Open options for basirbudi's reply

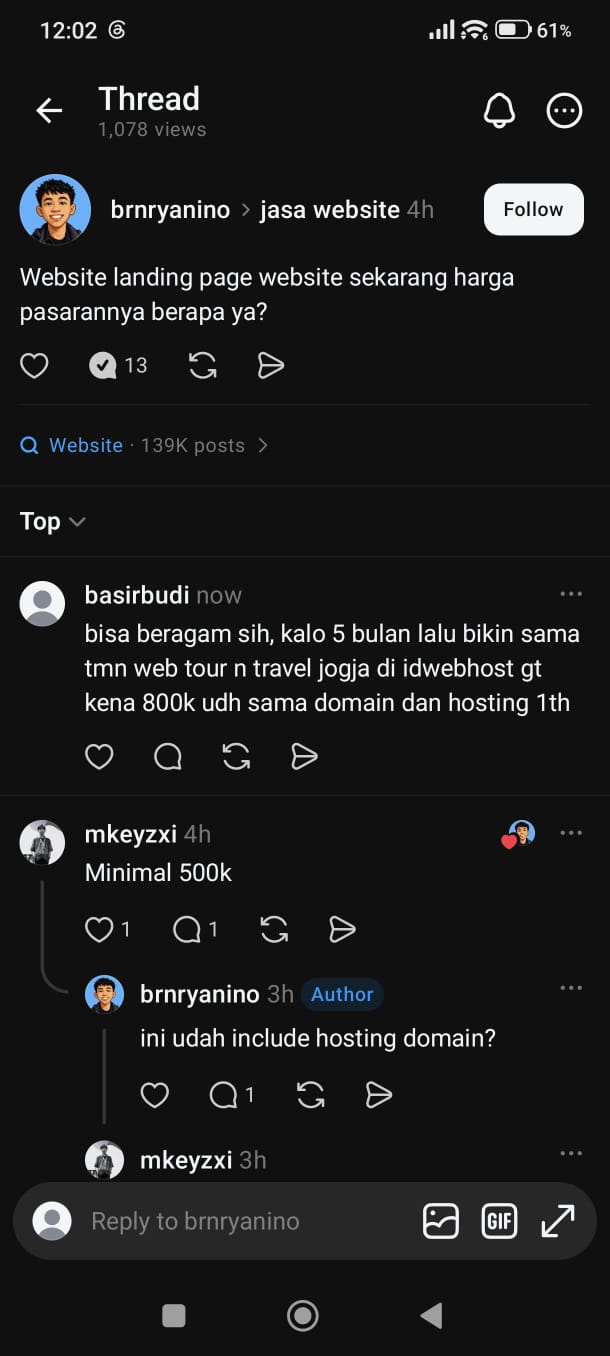[571, 594]
